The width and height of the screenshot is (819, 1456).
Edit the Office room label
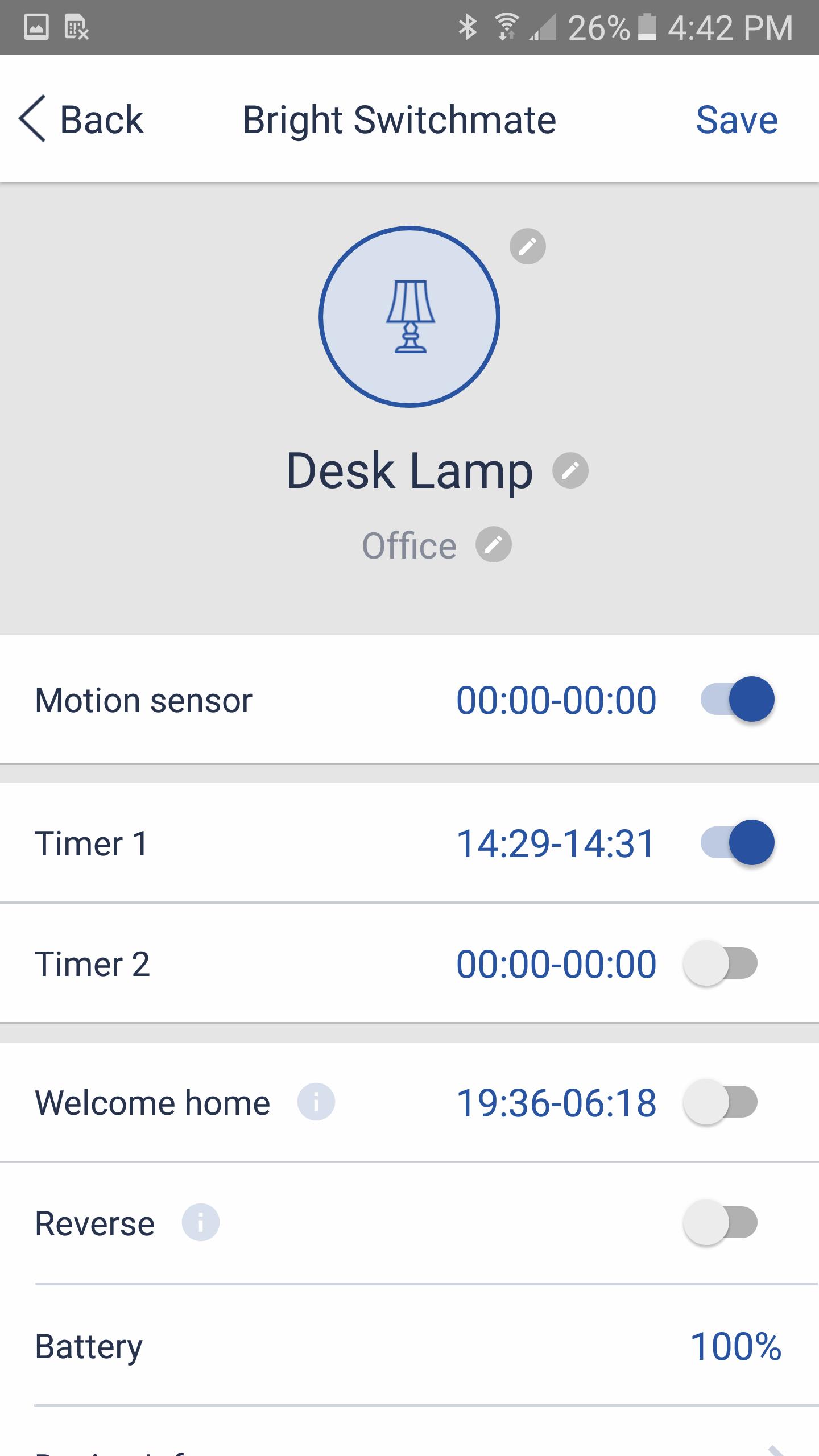493,544
